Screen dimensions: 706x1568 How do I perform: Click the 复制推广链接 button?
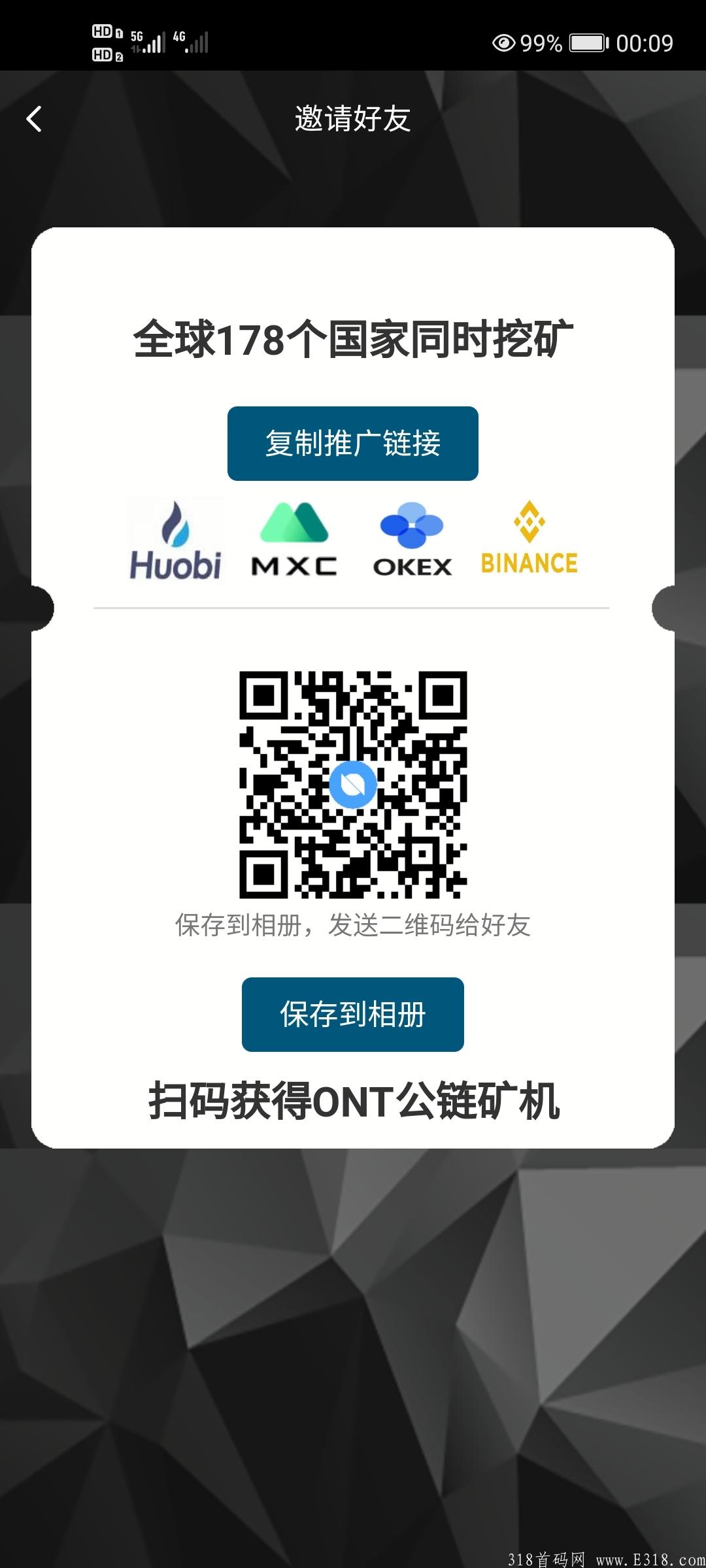click(x=352, y=443)
